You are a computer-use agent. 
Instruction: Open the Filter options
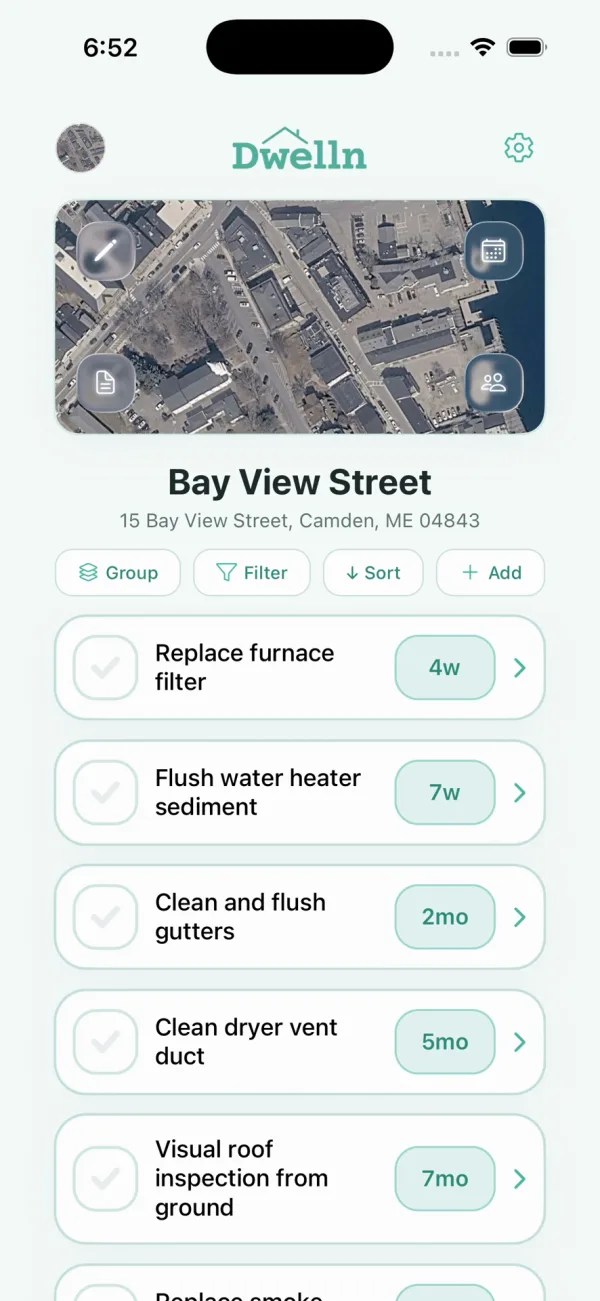click(252, 573)
